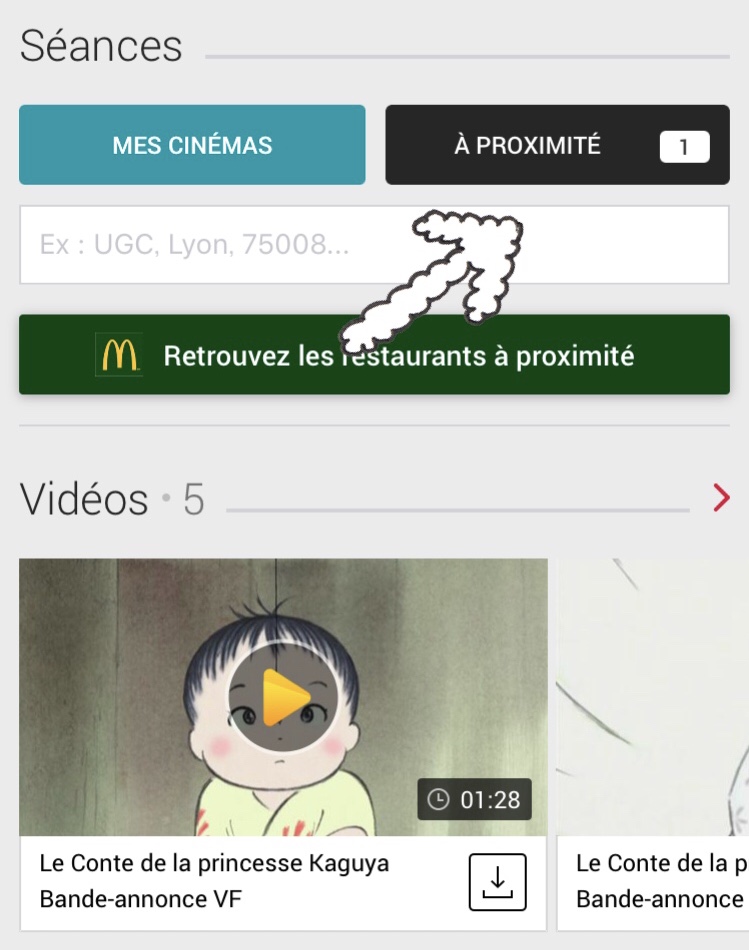Tap the MES CINÉMAS button
The height and width of the screenshot is (950, 749).
coord(192,145)
